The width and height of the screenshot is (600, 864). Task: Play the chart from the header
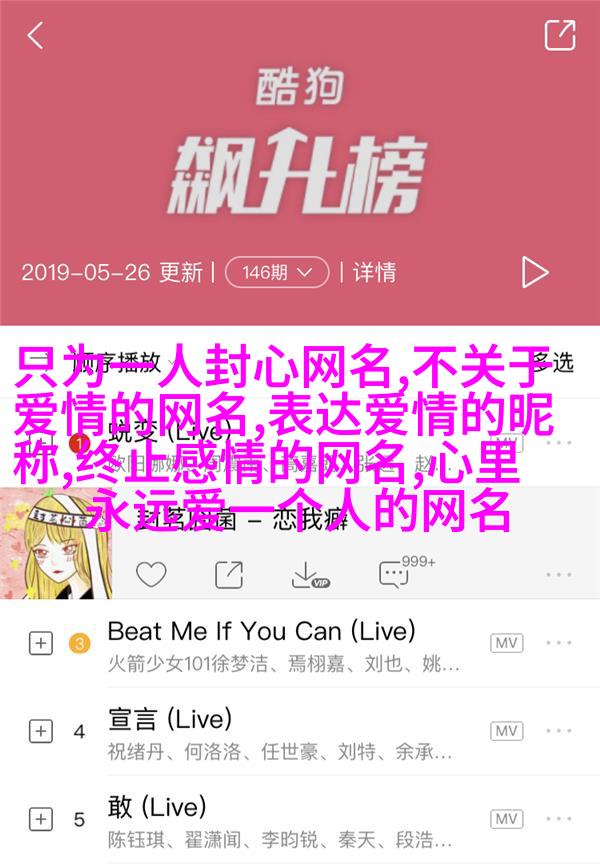click(x=535, y=272)
